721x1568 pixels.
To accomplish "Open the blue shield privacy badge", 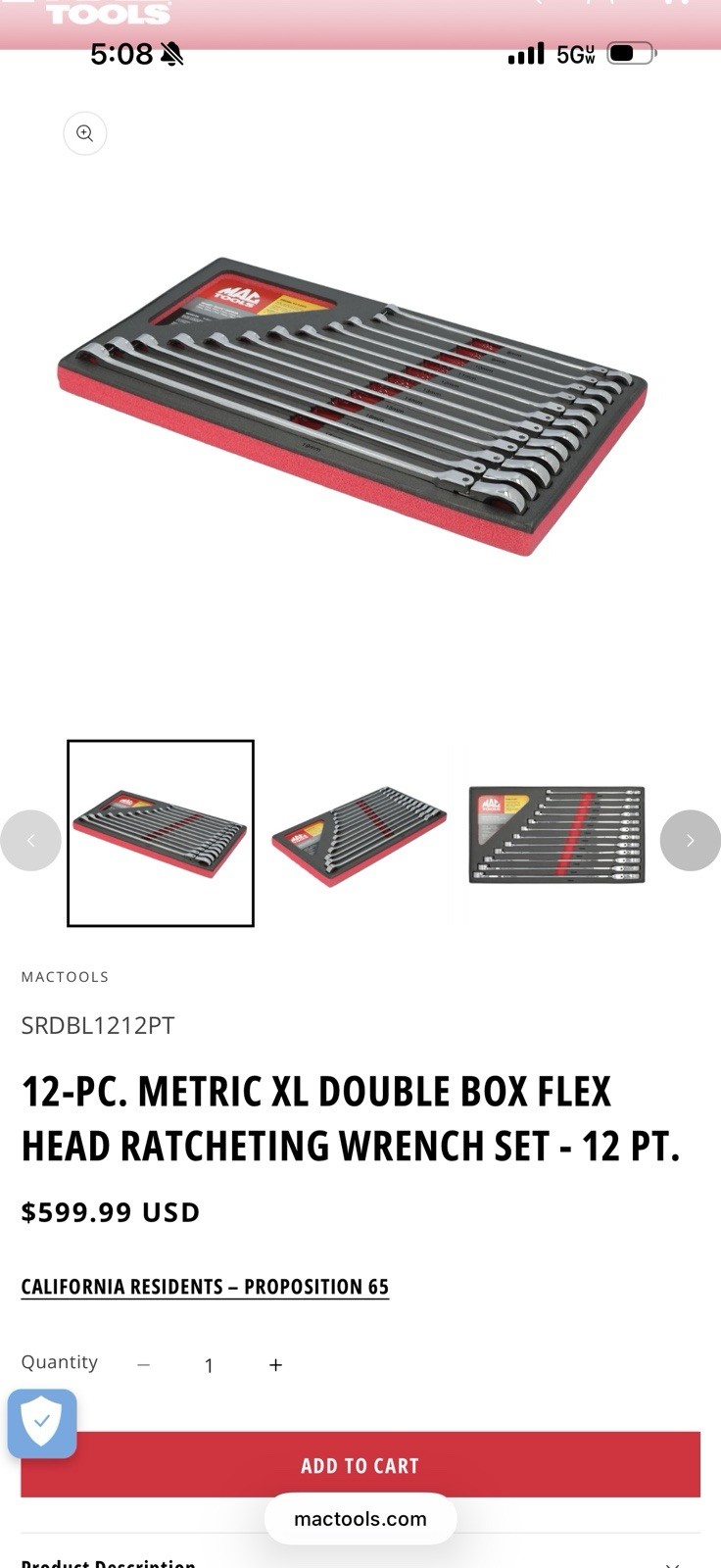I will (42, 1423).
